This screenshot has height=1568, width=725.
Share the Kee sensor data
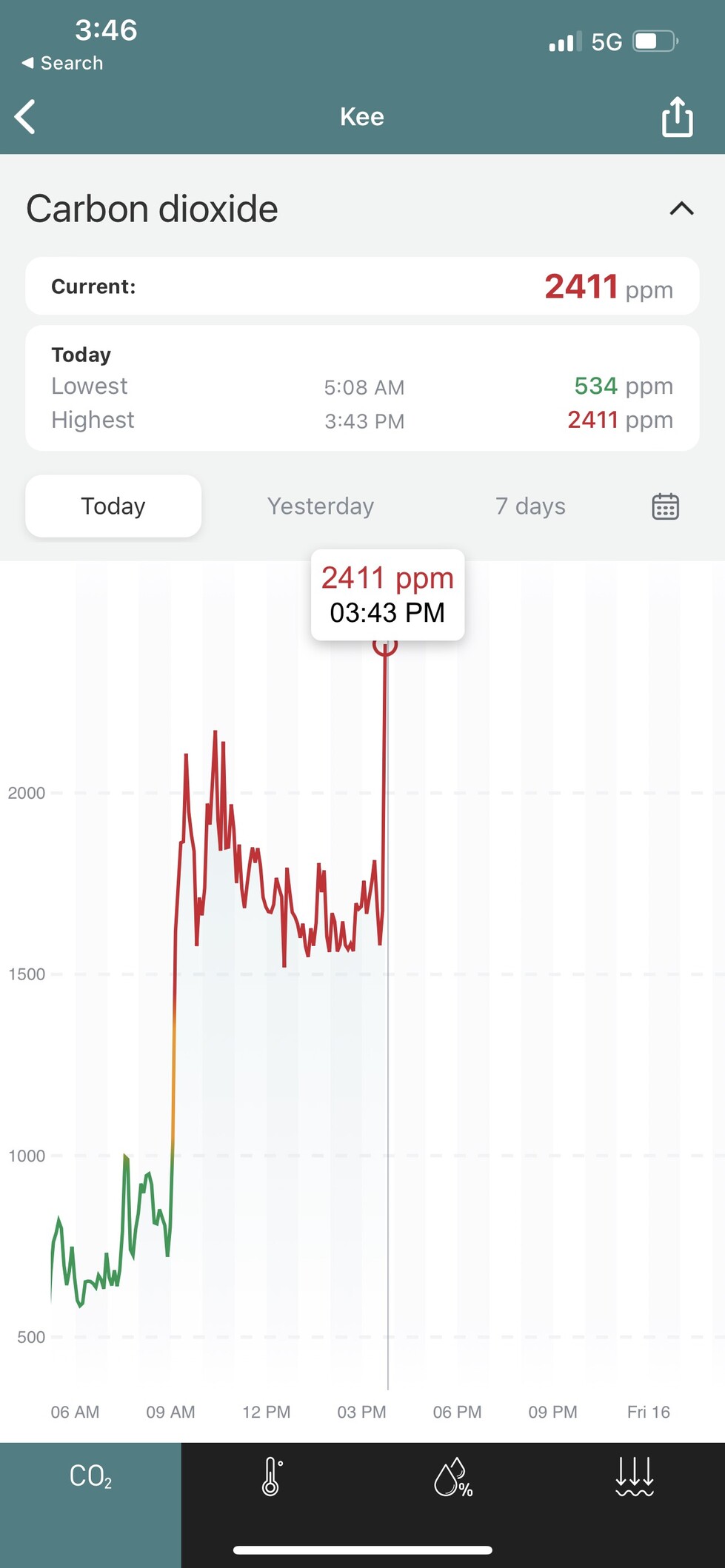[x=677, y=117]
